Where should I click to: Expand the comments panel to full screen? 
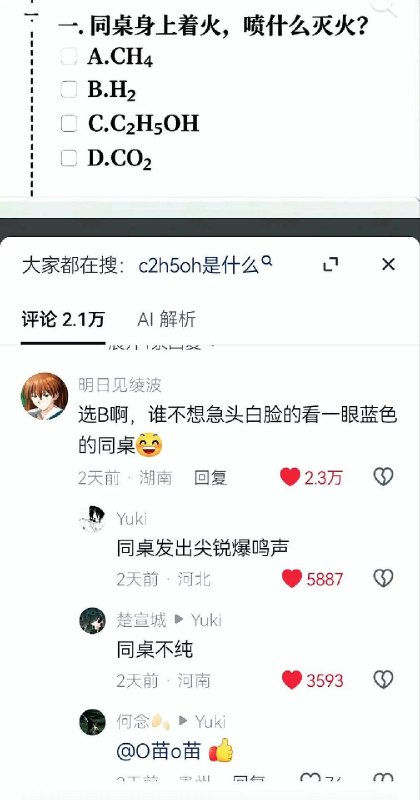[x=331, y=264]
